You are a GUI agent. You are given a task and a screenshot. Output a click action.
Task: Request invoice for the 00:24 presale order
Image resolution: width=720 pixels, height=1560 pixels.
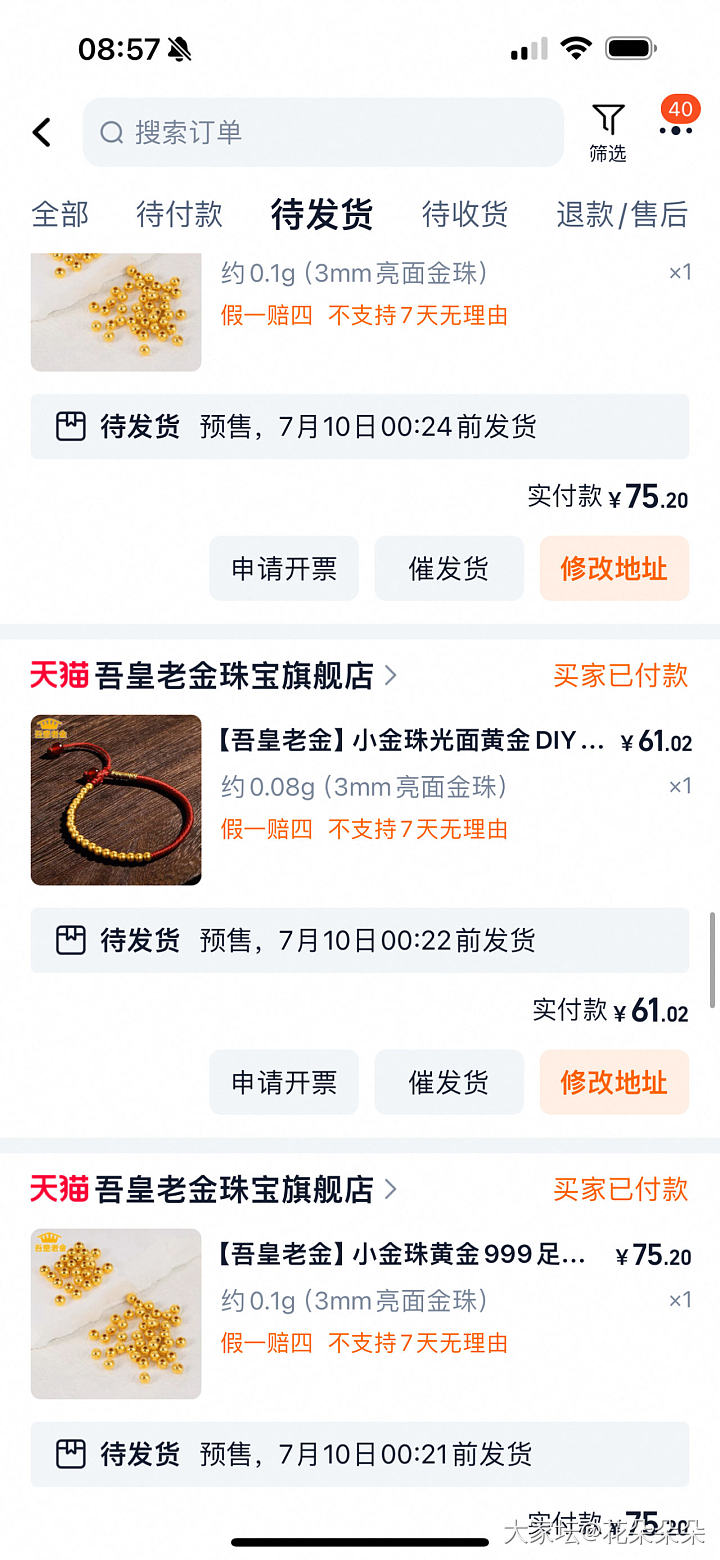[x=284, y=568]
